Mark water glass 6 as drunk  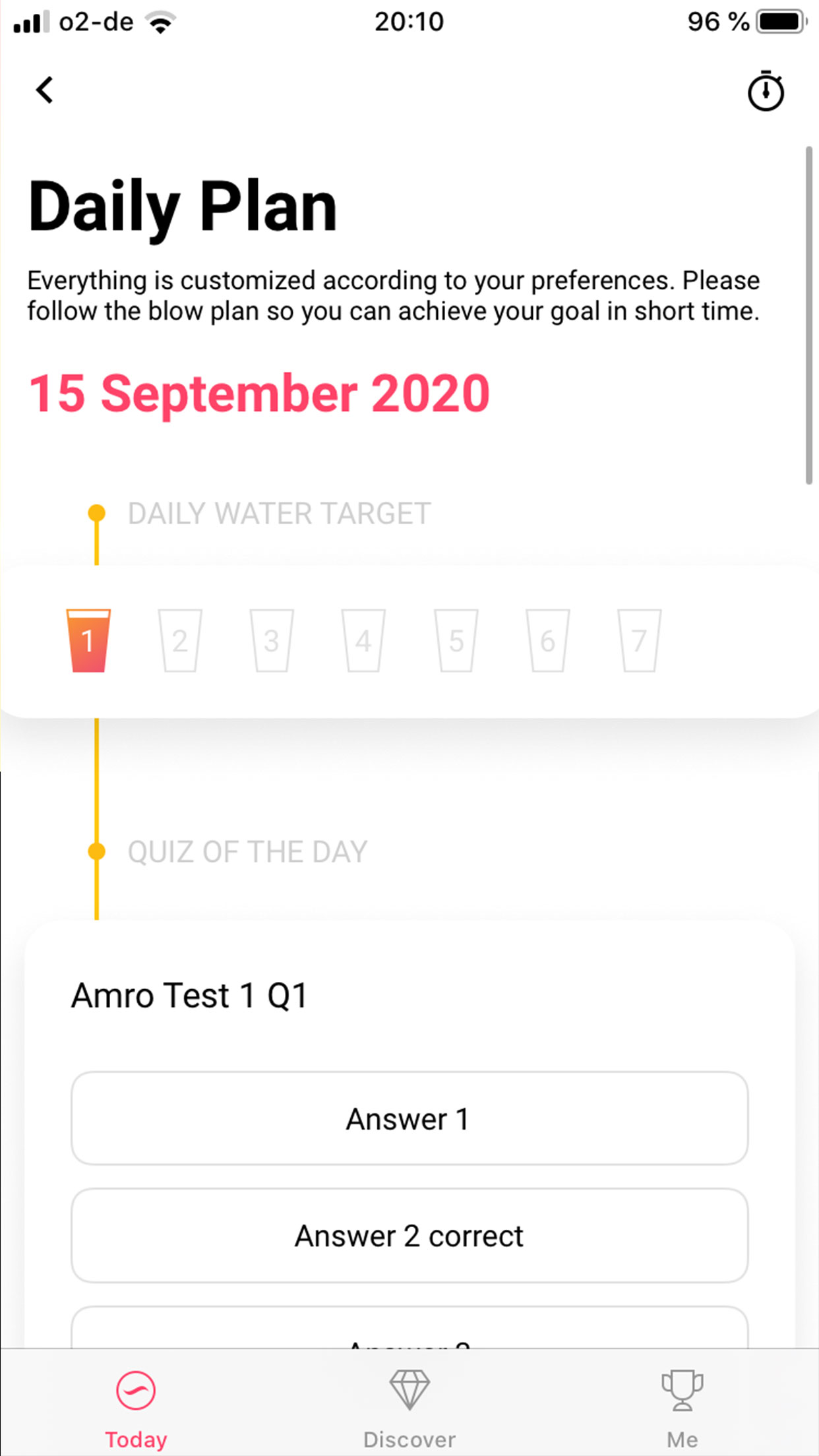pos(547,640)
